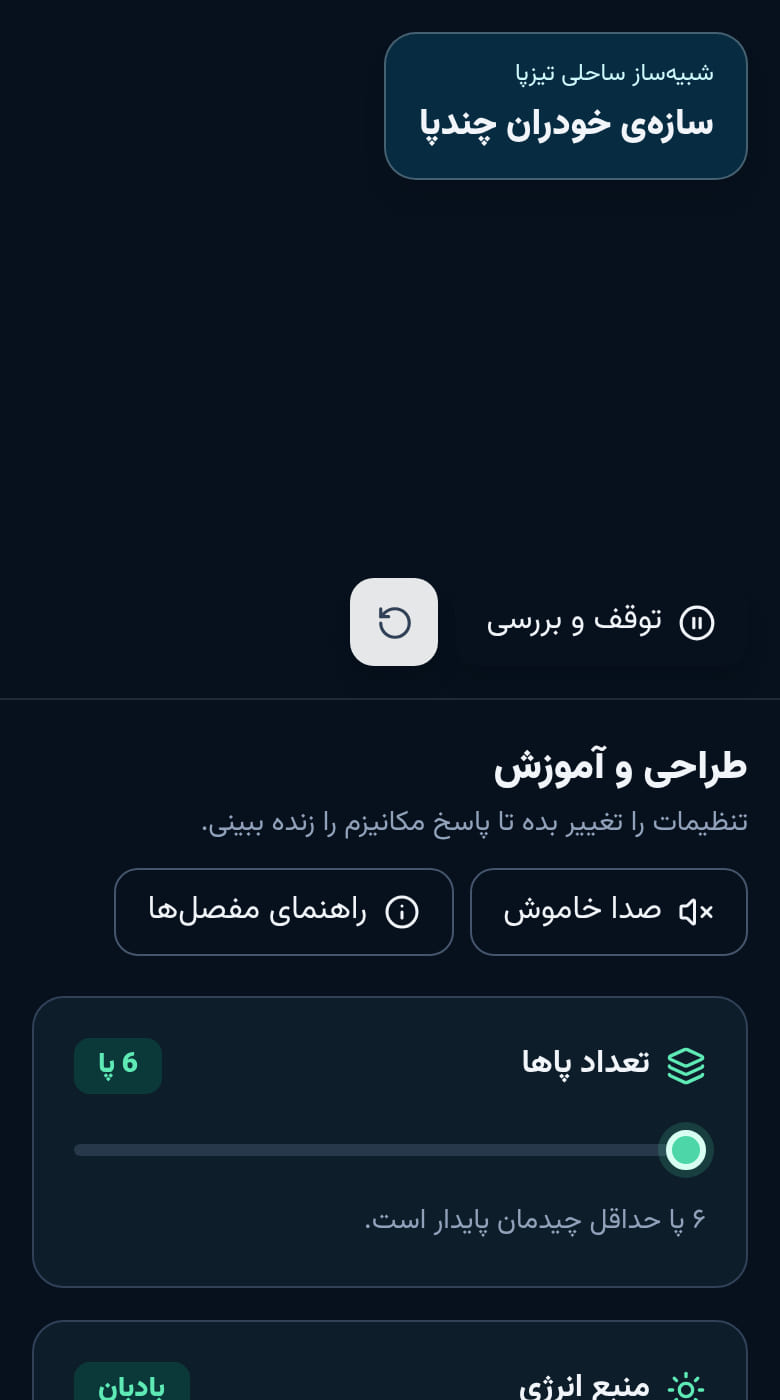Open the منبع انرژی energy source card
The image size is (780, 1400).
(x=390, y=1361)
